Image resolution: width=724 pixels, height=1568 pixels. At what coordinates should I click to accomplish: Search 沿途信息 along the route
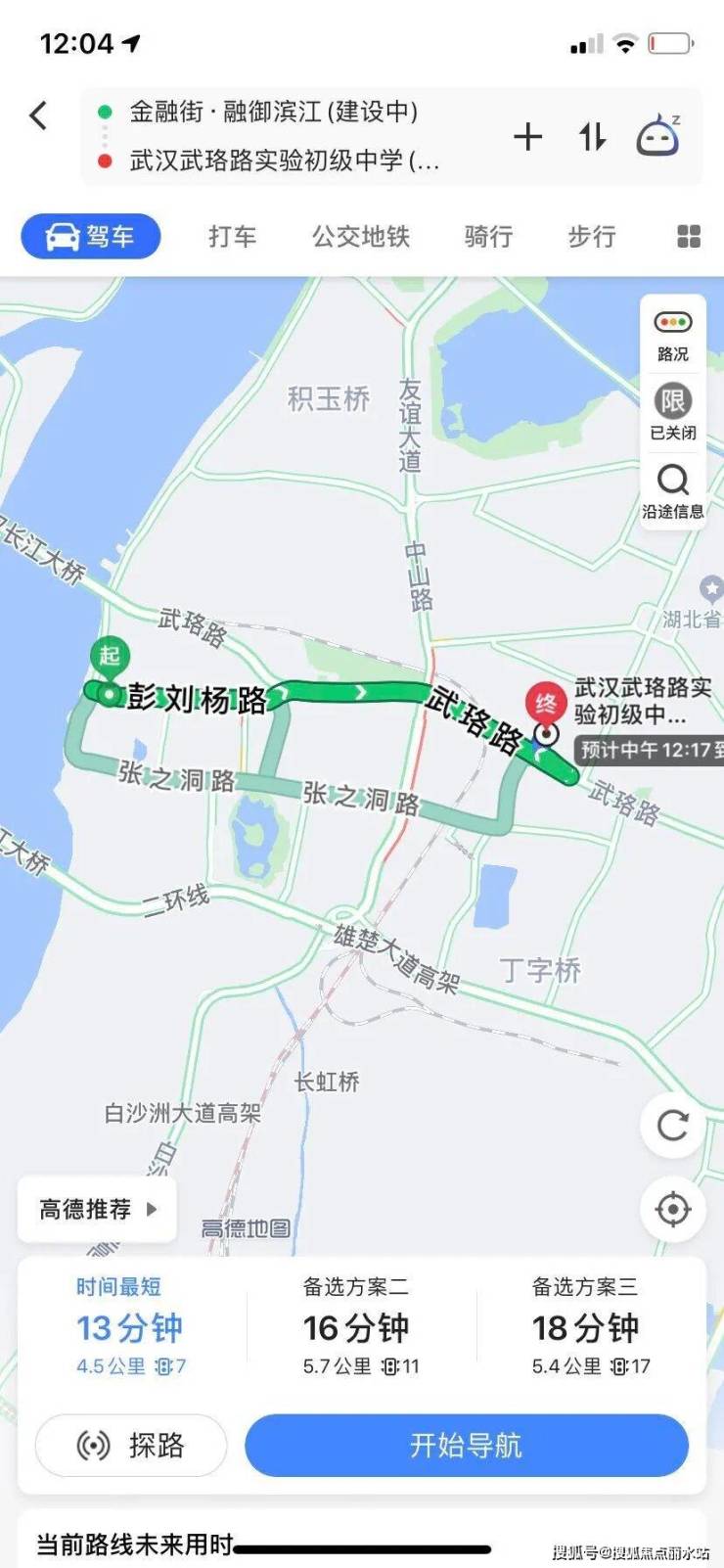[672, 489]
